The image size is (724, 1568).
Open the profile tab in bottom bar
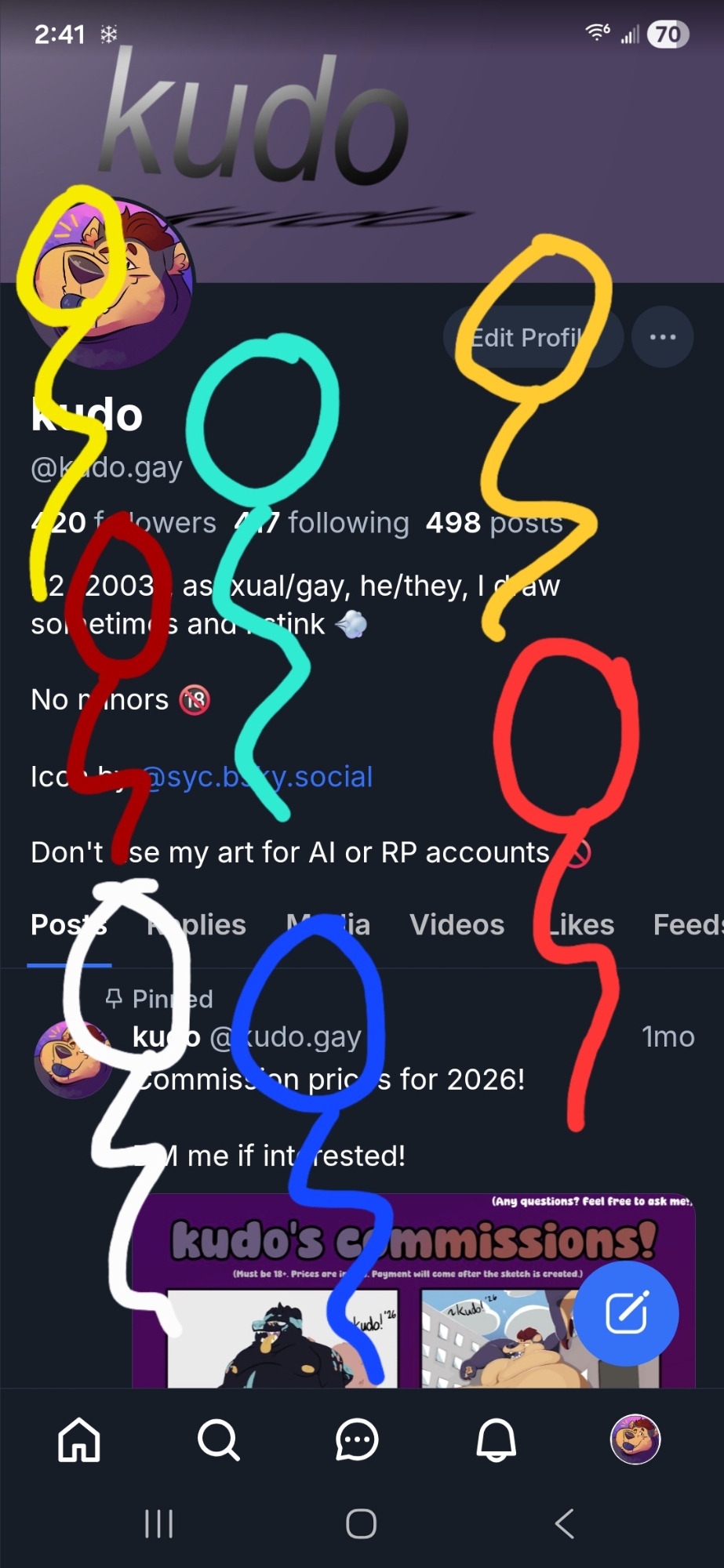coord(635,1439)
